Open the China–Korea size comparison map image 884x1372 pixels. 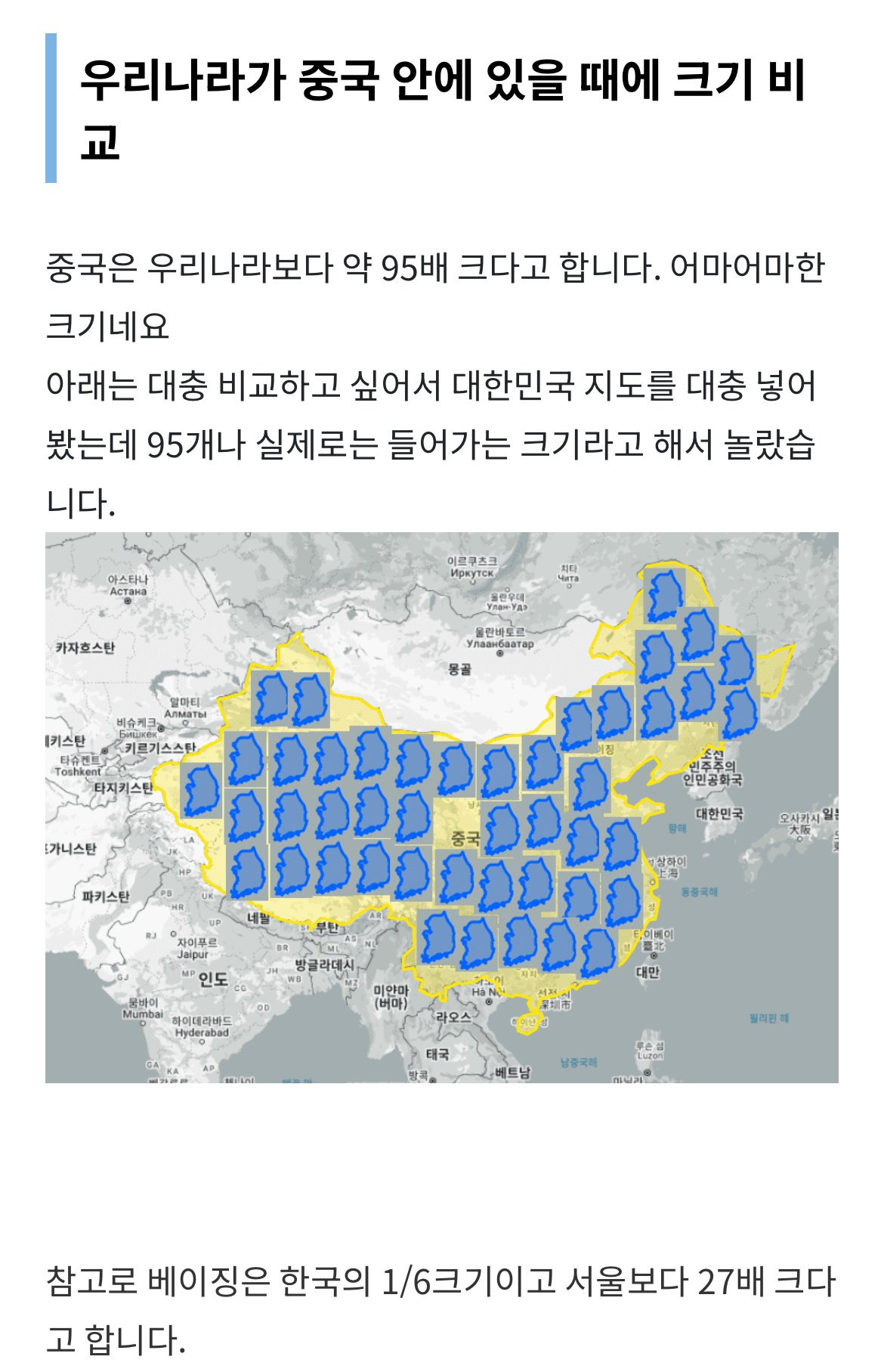click(442, 807)
